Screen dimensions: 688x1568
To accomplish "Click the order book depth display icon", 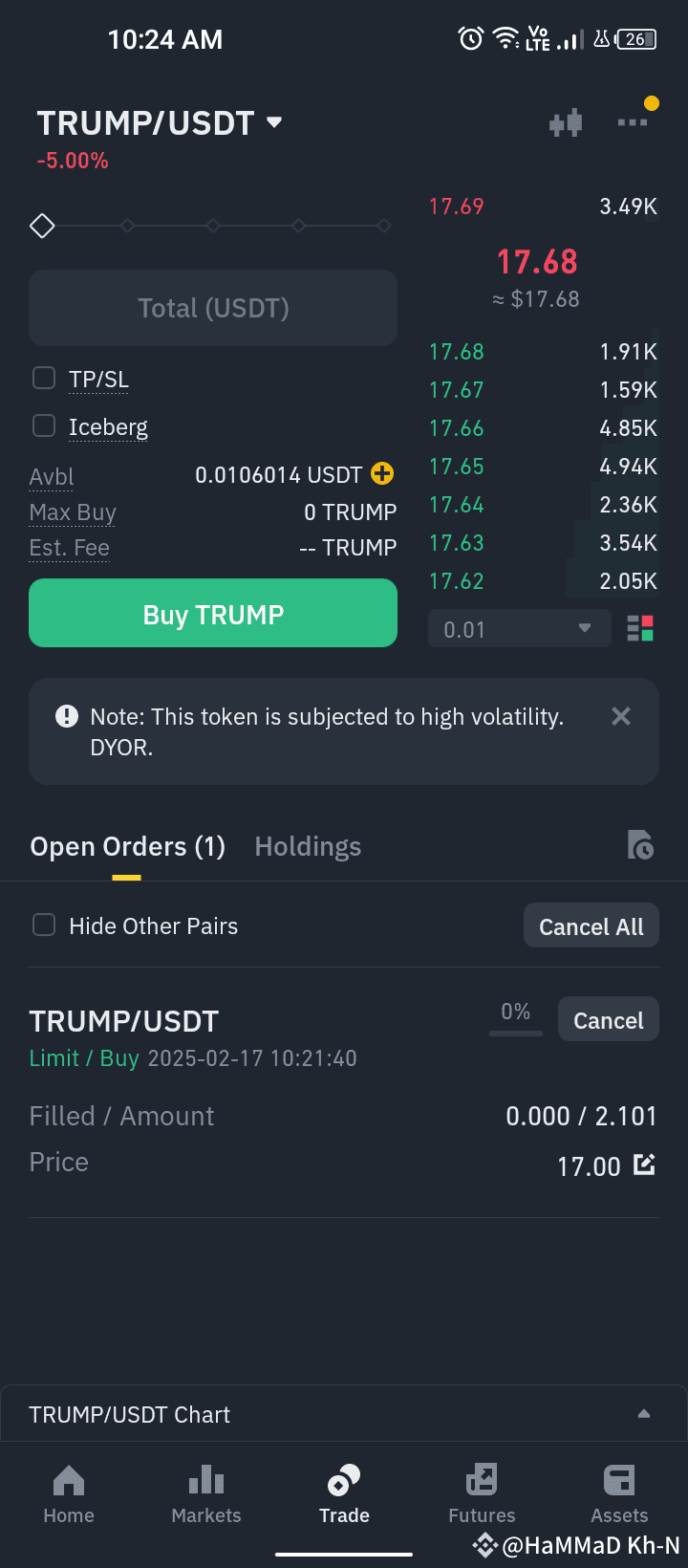I will coord(640,628).
